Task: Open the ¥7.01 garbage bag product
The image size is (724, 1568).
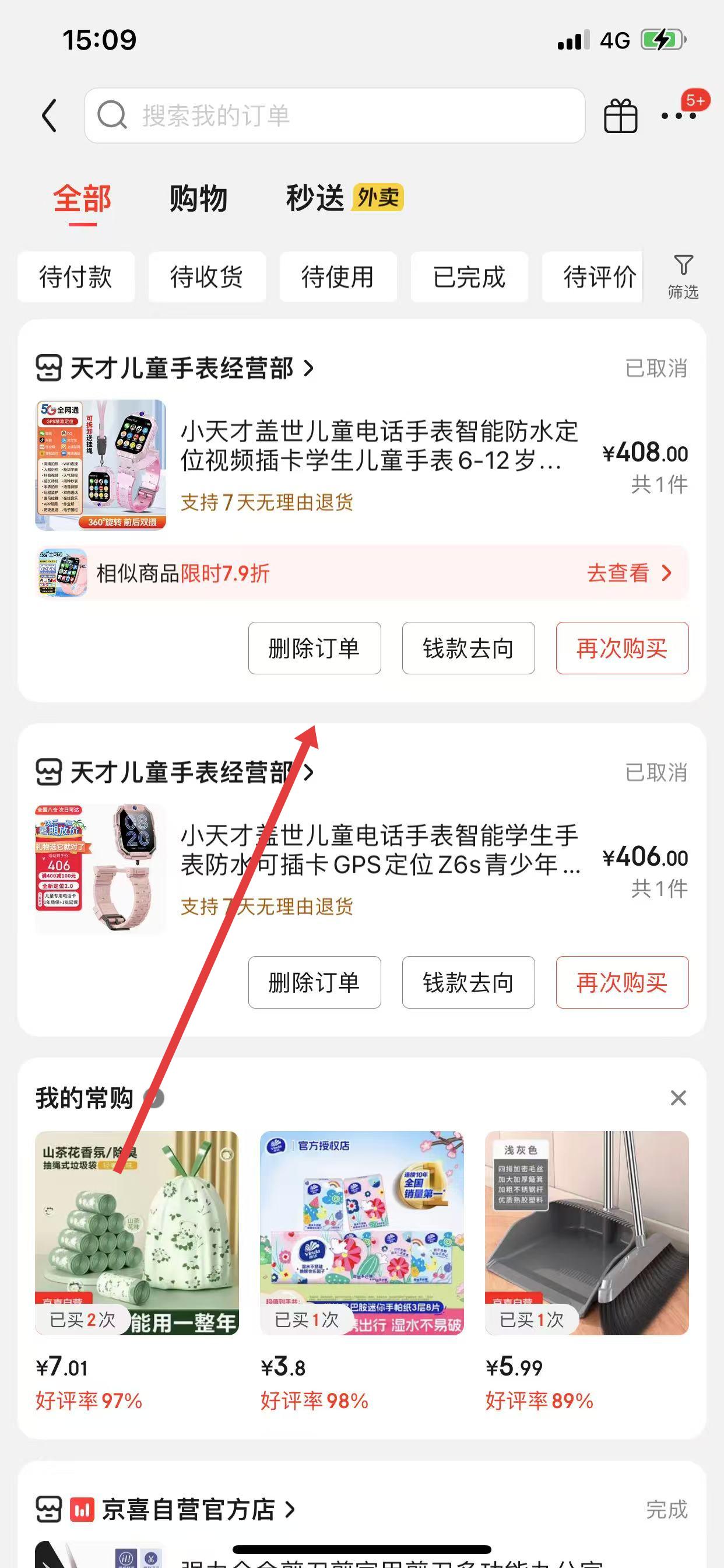Action: (137, 1233)
